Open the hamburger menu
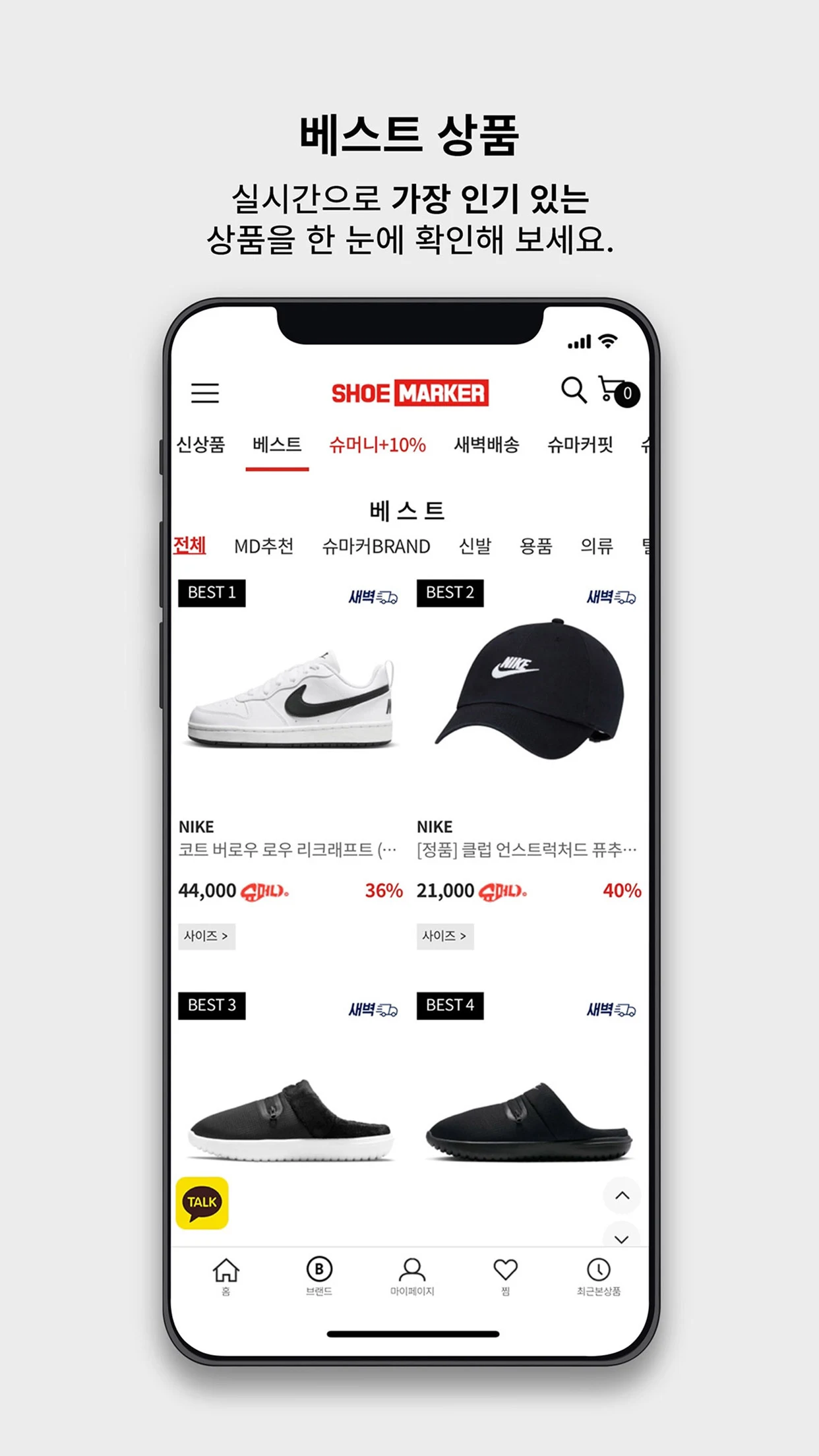 coord(204,393)
